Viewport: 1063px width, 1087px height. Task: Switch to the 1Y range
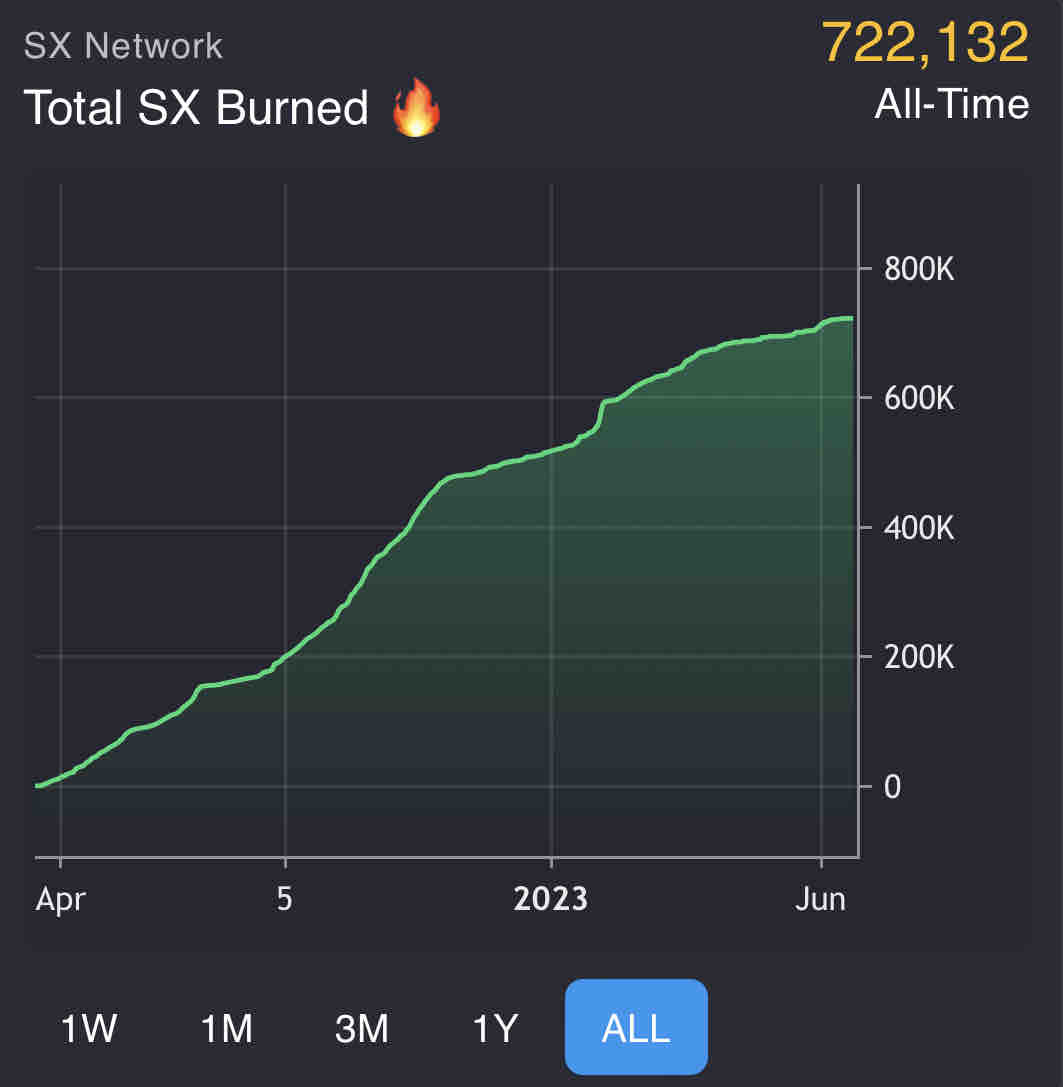[495, 1028]
